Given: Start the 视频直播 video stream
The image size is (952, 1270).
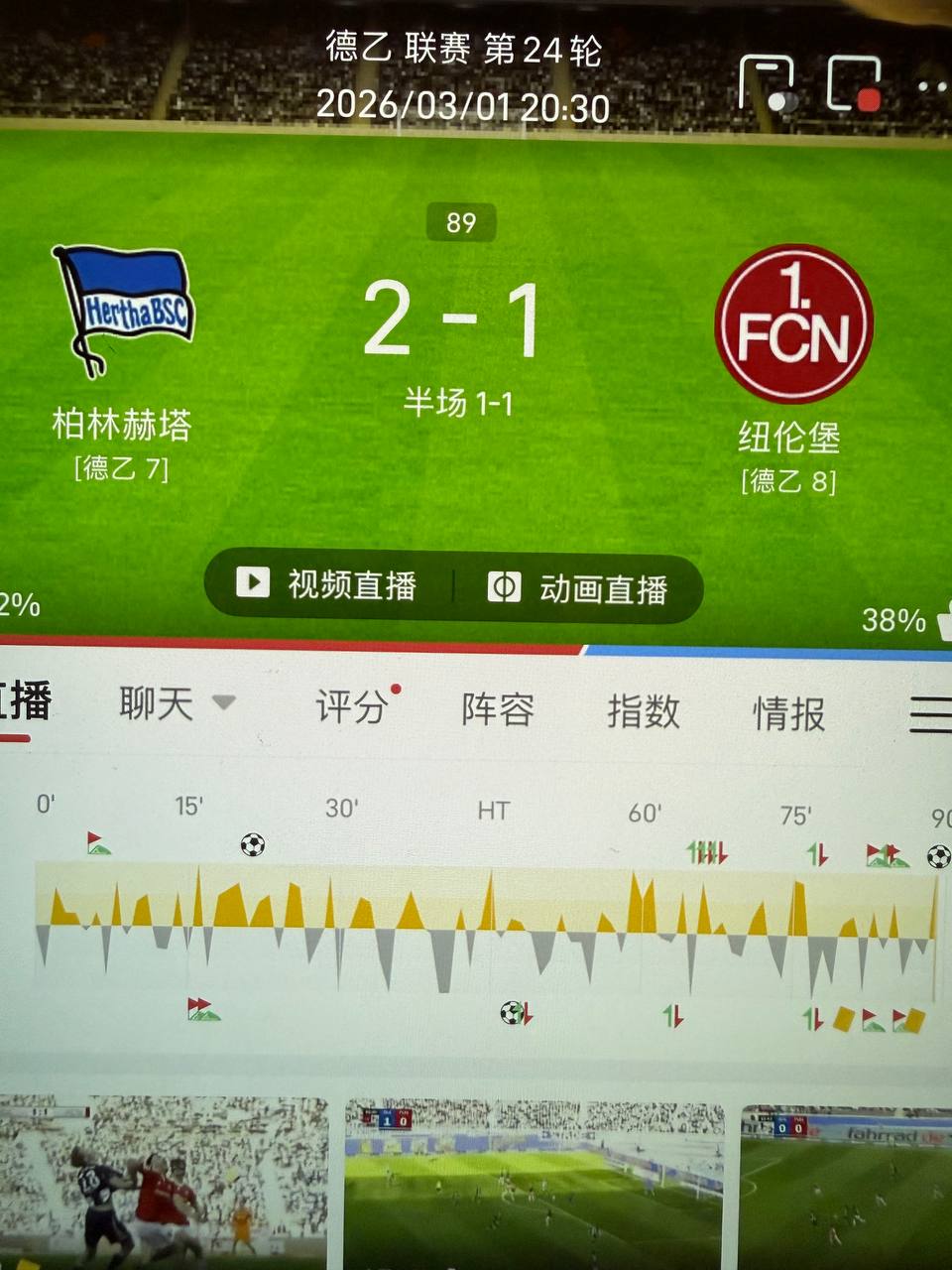Looking at the screenshot, I should [327, 585].
